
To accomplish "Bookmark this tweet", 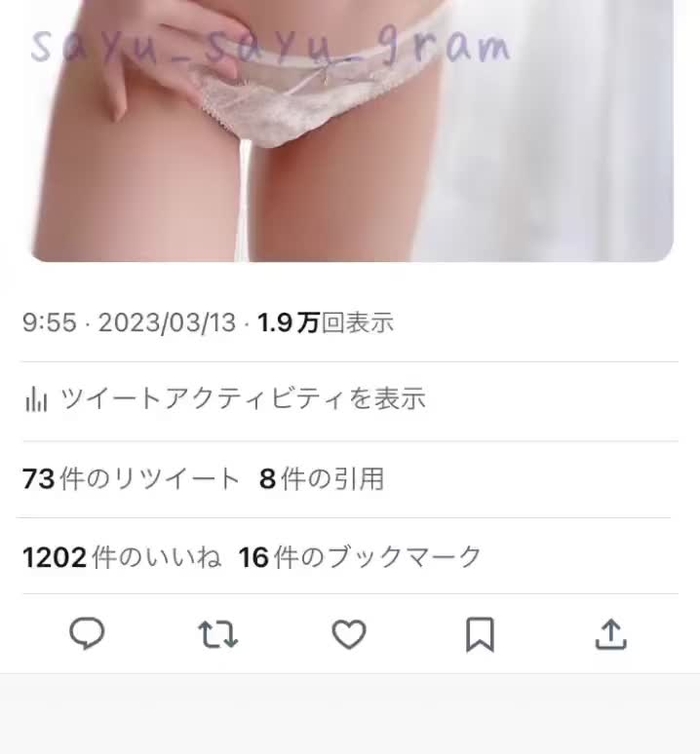I will pyautogui.click(x=480, y=634).
